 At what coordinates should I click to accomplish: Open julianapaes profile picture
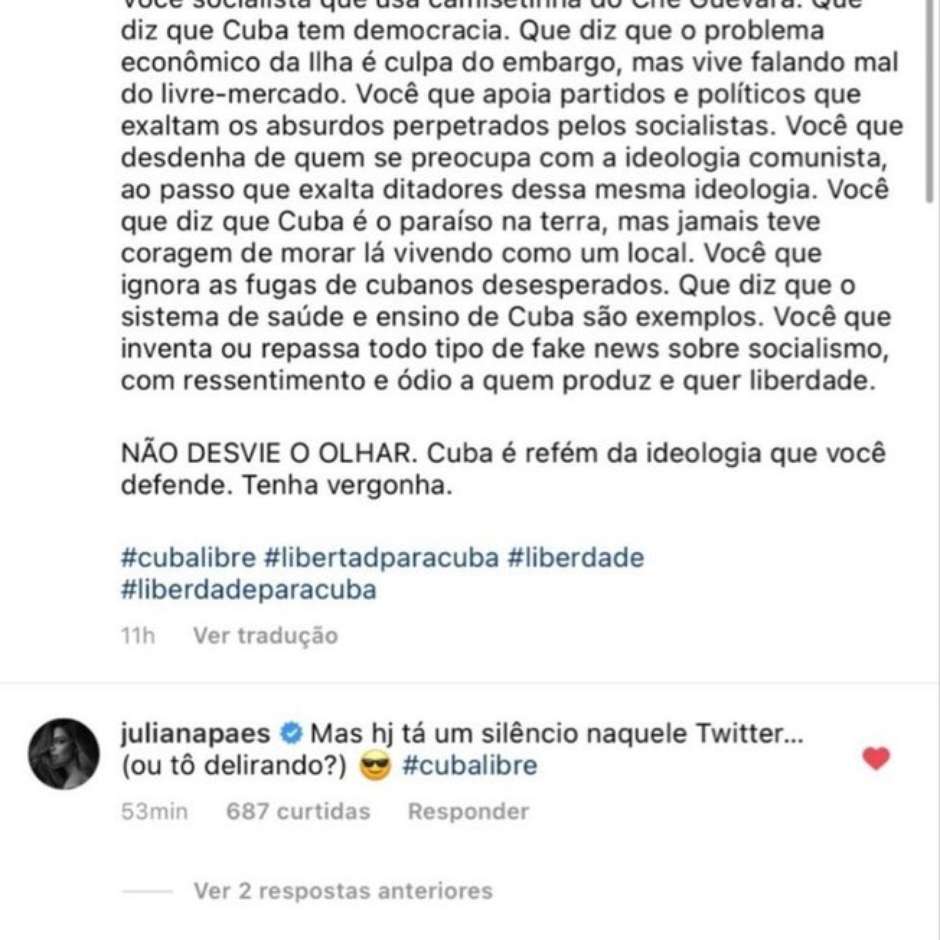click(63, 753)
